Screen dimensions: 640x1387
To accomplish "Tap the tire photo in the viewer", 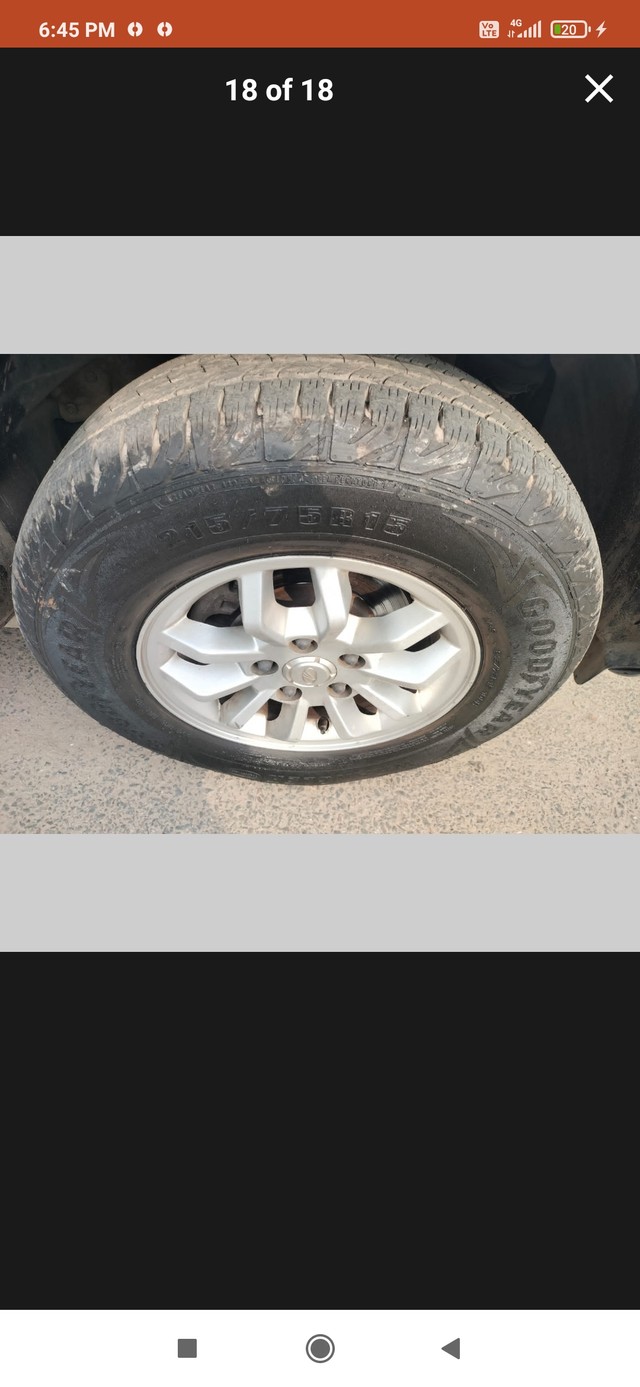I will [320, 593].
